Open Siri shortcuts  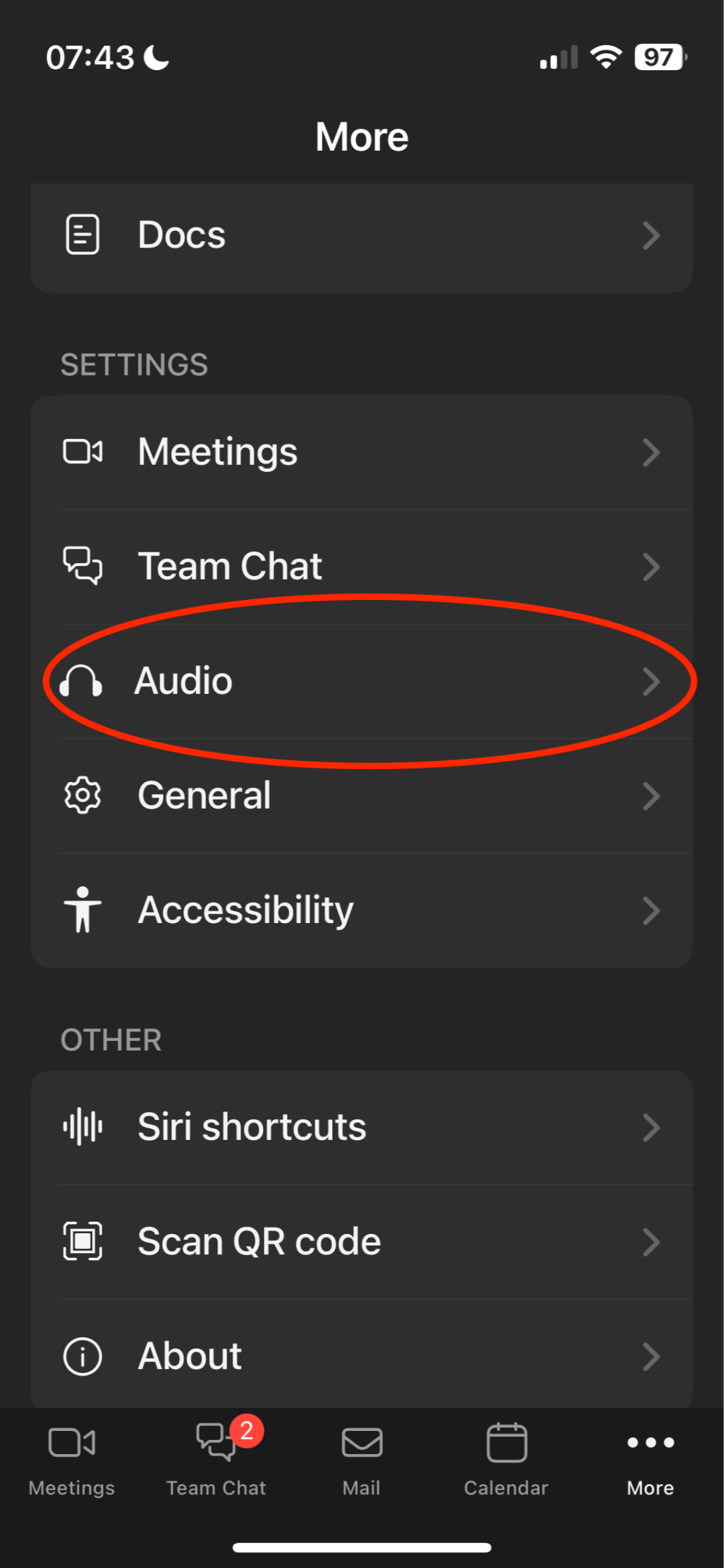click(361, 1127)
